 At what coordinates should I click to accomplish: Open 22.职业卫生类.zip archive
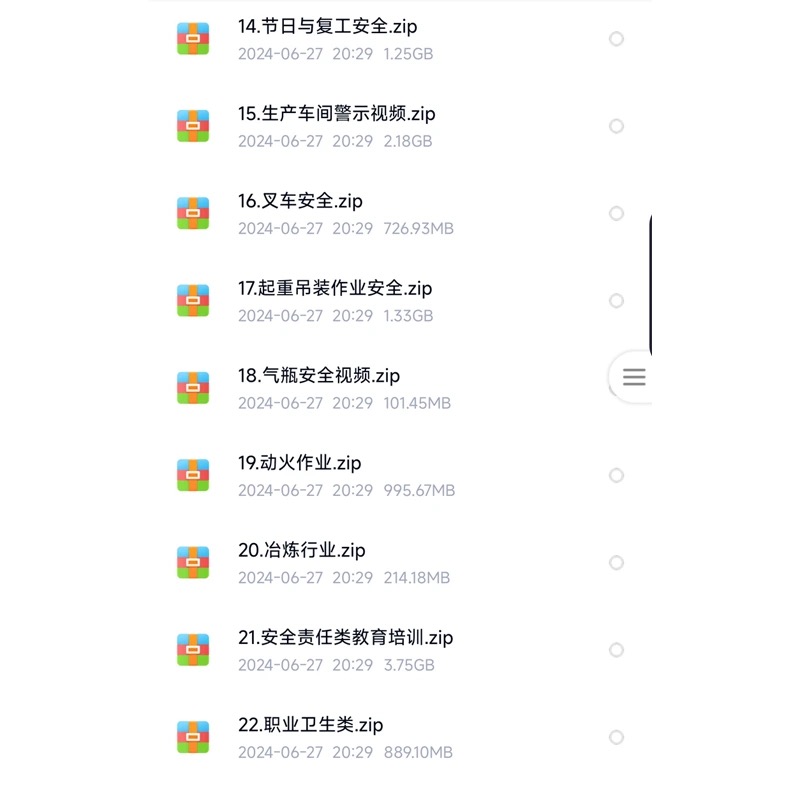click(x=310, y=724)
